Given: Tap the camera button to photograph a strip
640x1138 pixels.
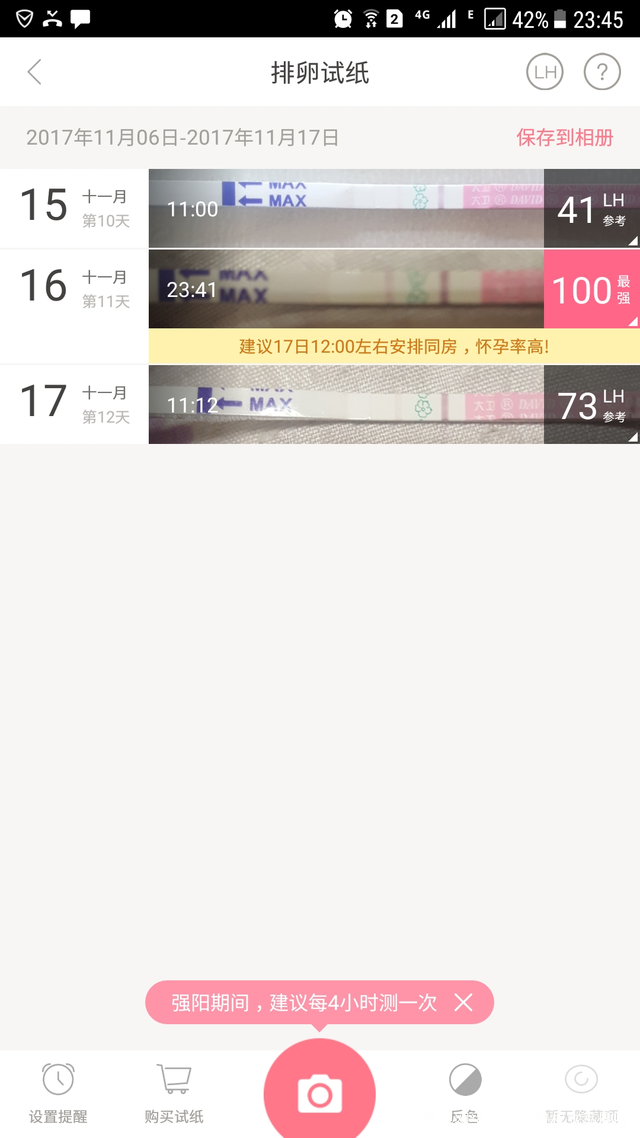Looking at the screenshot, I should click(319, 1094).
